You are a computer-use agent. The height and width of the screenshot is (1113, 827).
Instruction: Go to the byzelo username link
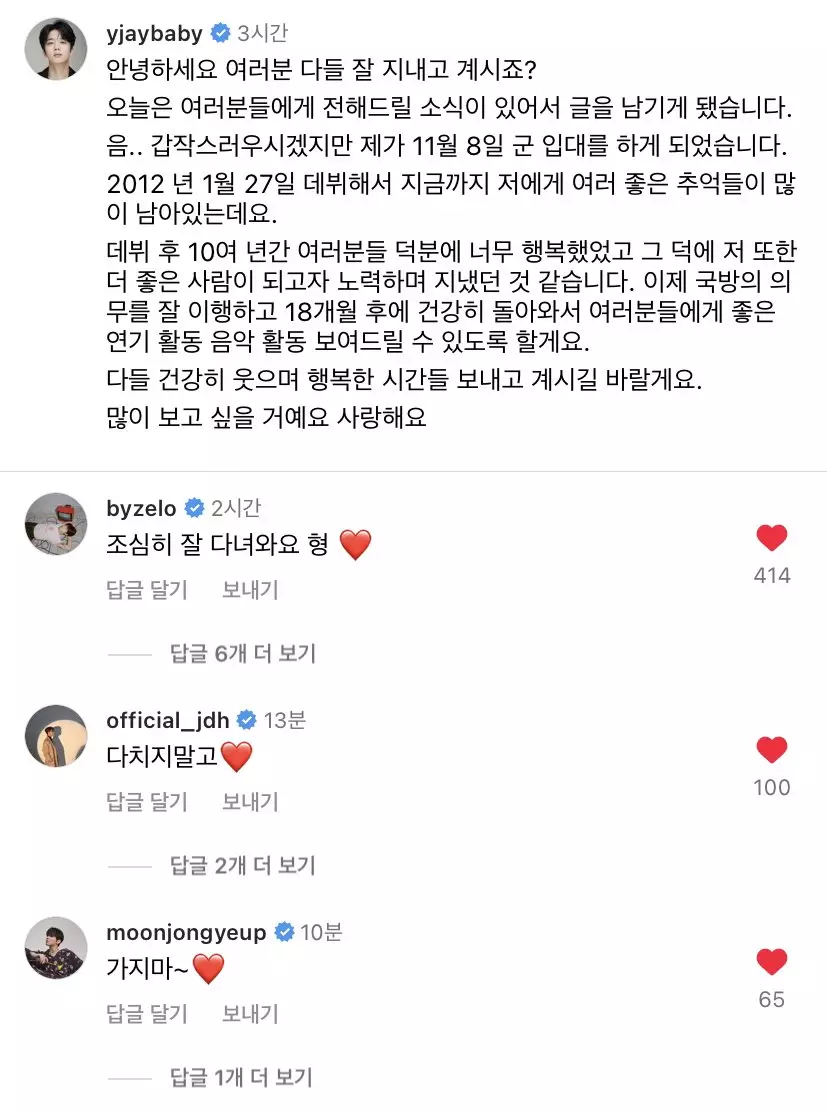pyautogui.click(x=141, y=508)
